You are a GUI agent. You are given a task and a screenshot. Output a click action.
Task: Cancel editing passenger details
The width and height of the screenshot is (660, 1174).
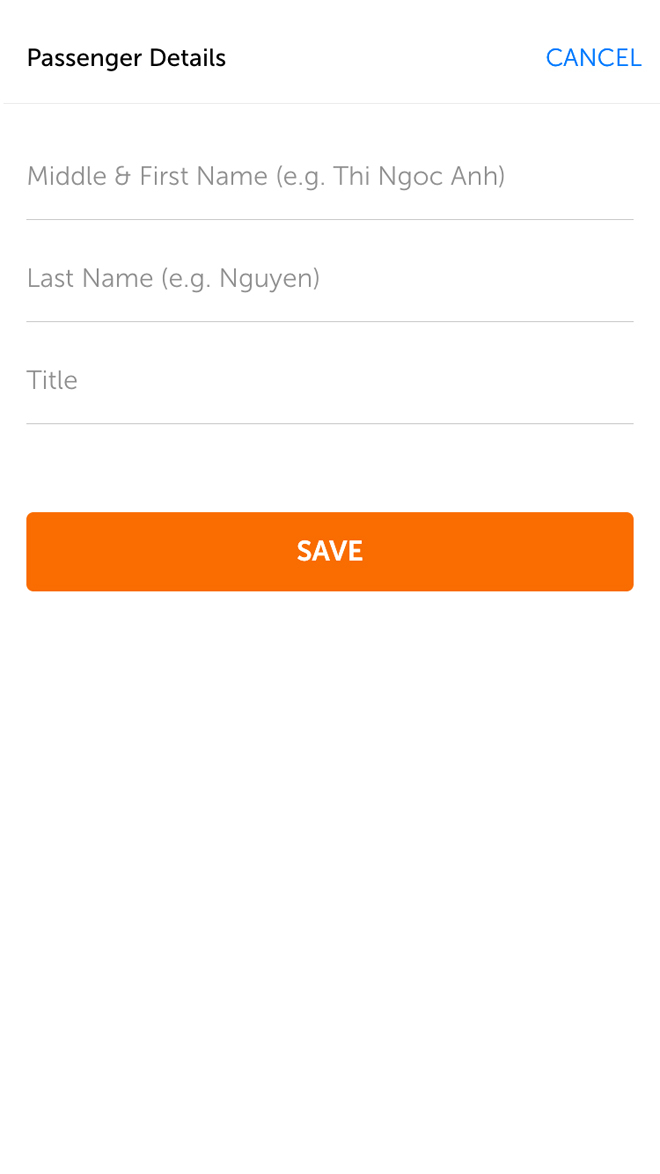click(x=593, y=58)
